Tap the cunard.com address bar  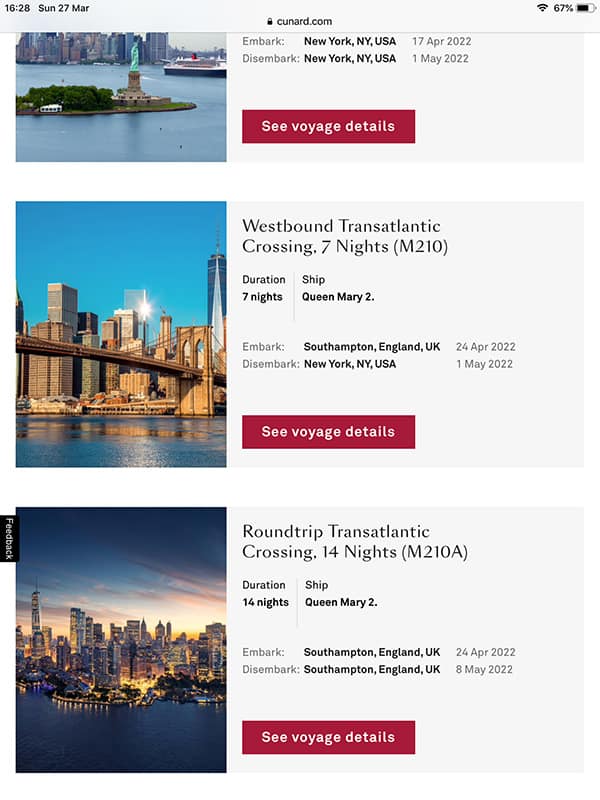pyautogui.click(x=300, y=21)
